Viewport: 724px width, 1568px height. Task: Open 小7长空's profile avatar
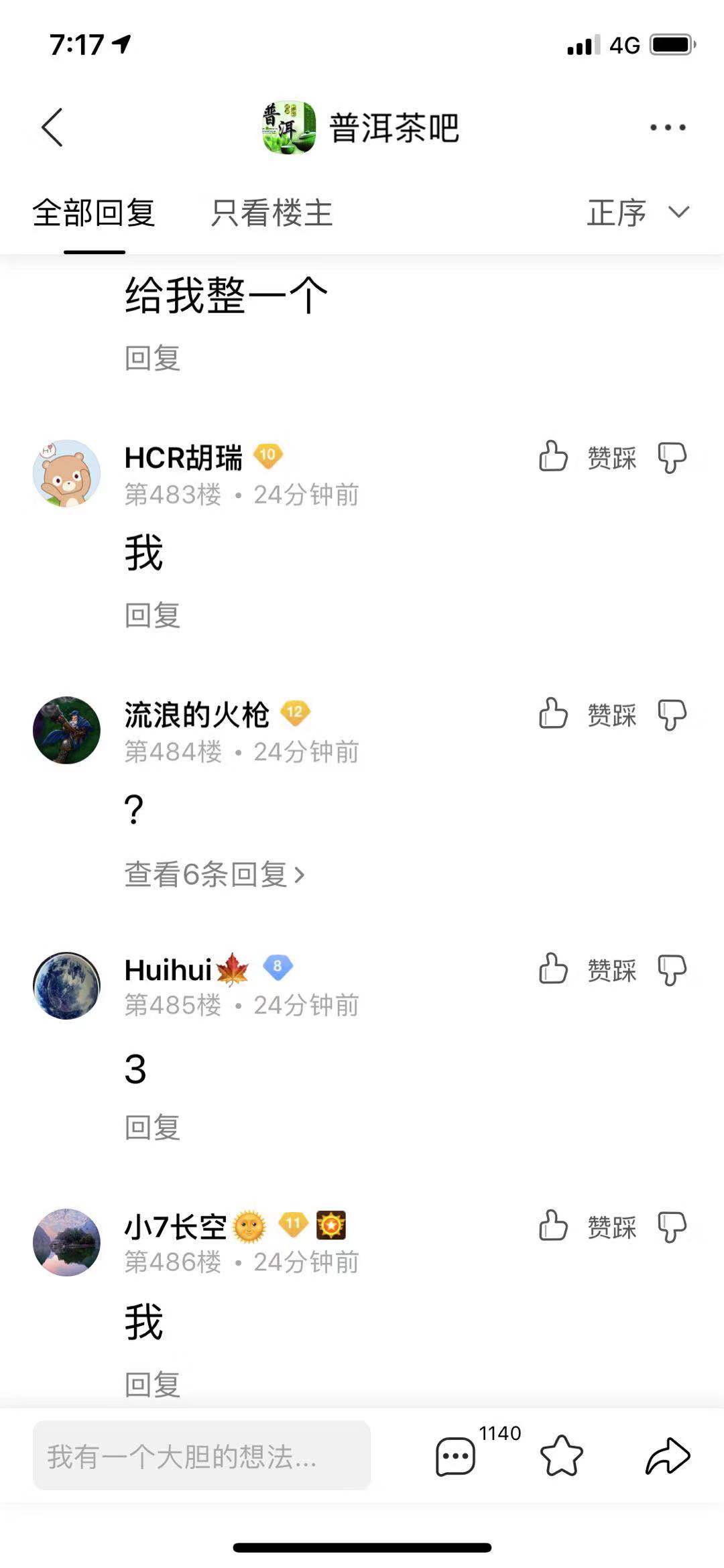pyautogui.click(x=66, y=1242)
